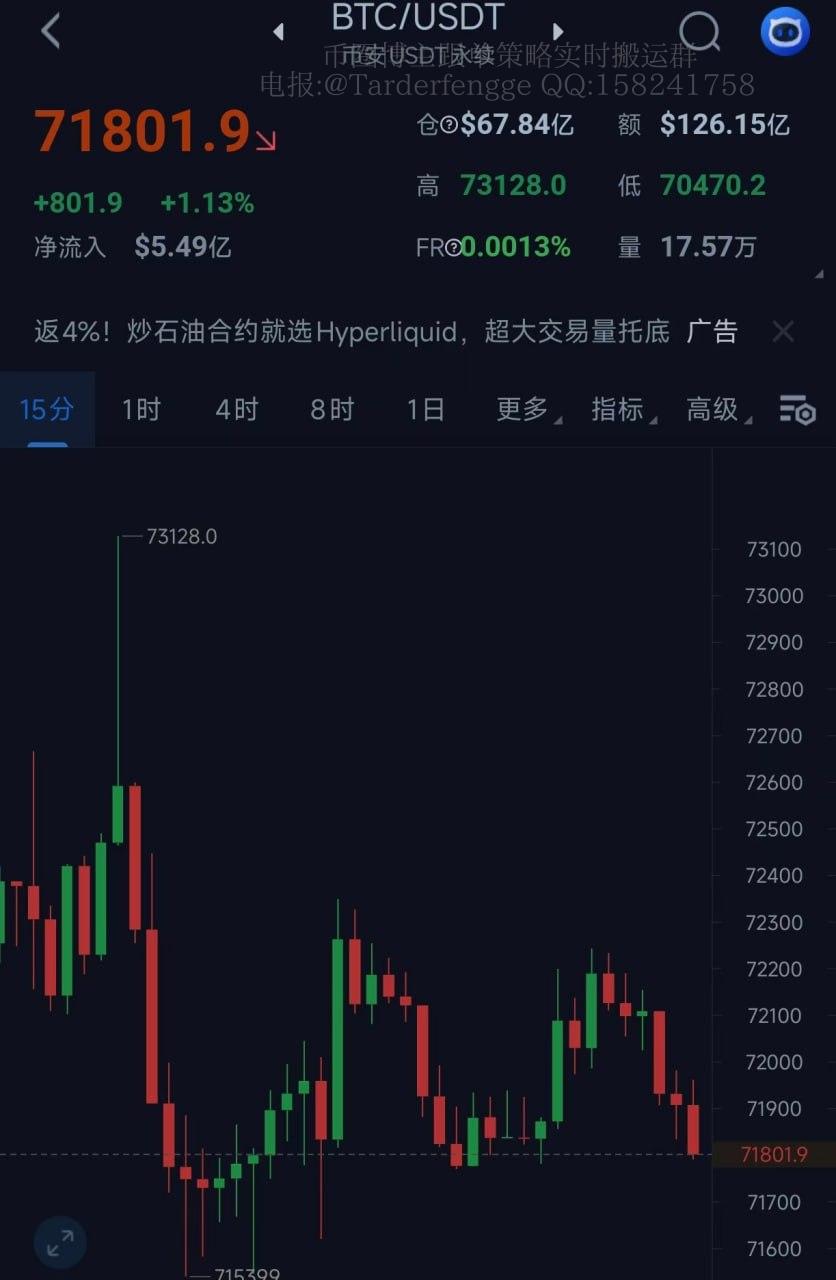Expand the chart to fullscreen
836x1280 pixels.
60,1243
